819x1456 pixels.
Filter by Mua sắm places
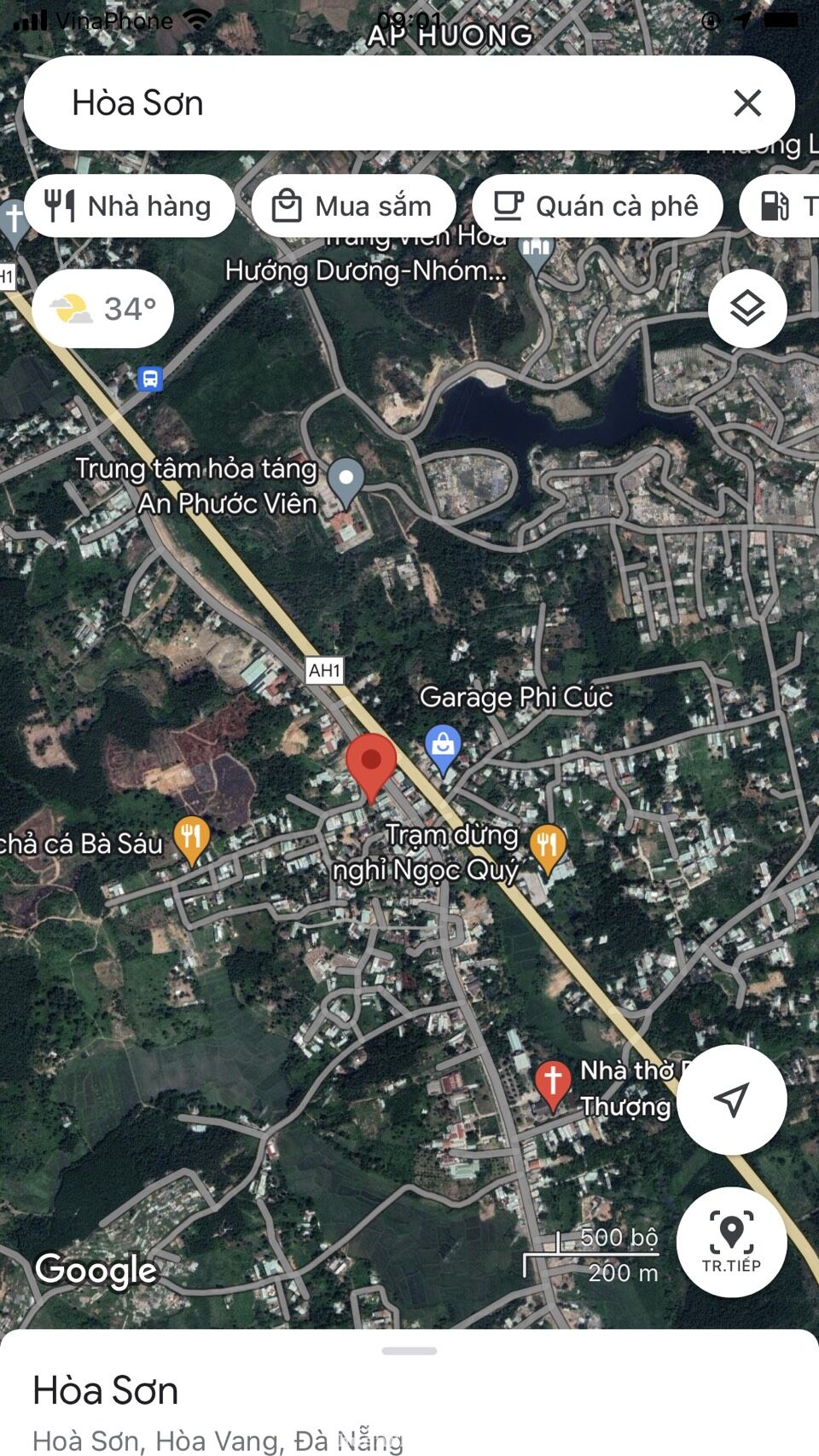353,206
